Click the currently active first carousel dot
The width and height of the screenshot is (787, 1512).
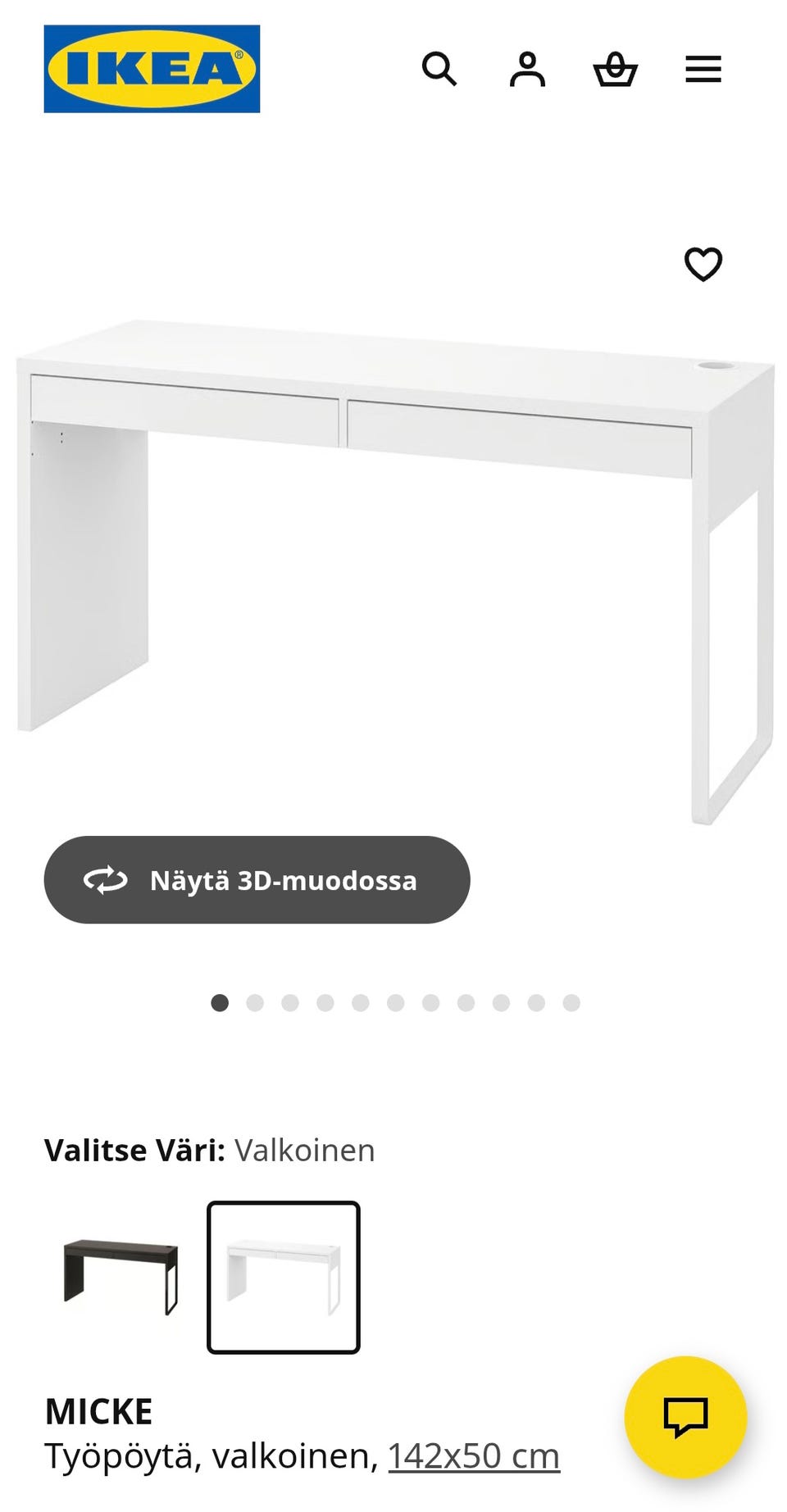[x=218, y=1001]
